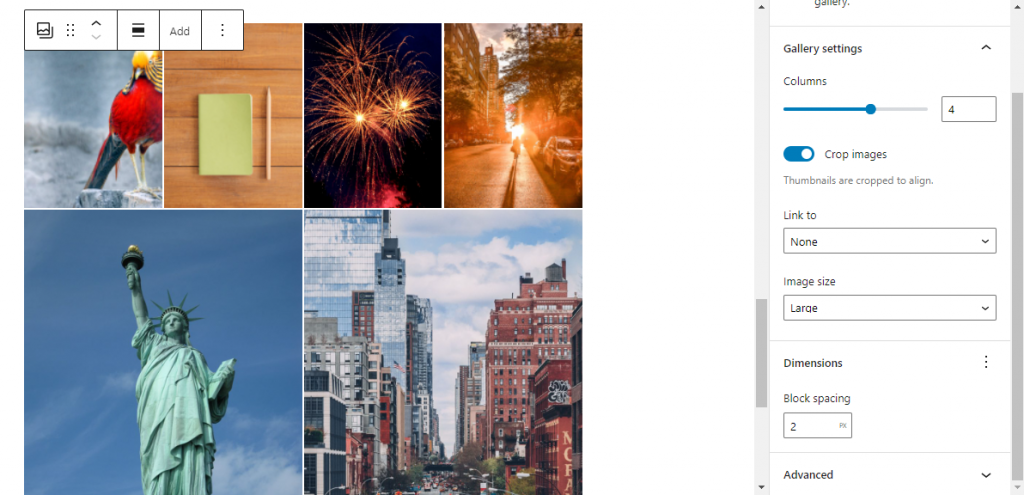
Task: Disable the Crop images toggle
Action: 799,154
